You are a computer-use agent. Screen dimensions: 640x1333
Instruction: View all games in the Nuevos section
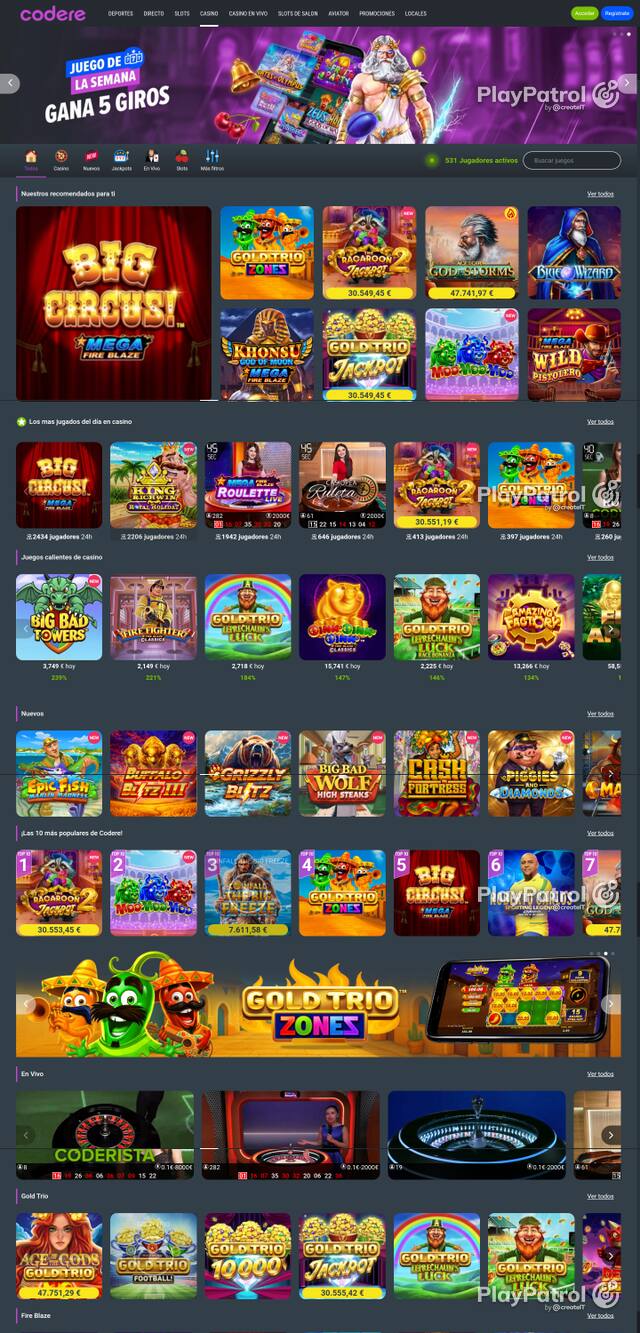(x=600, y=714)
